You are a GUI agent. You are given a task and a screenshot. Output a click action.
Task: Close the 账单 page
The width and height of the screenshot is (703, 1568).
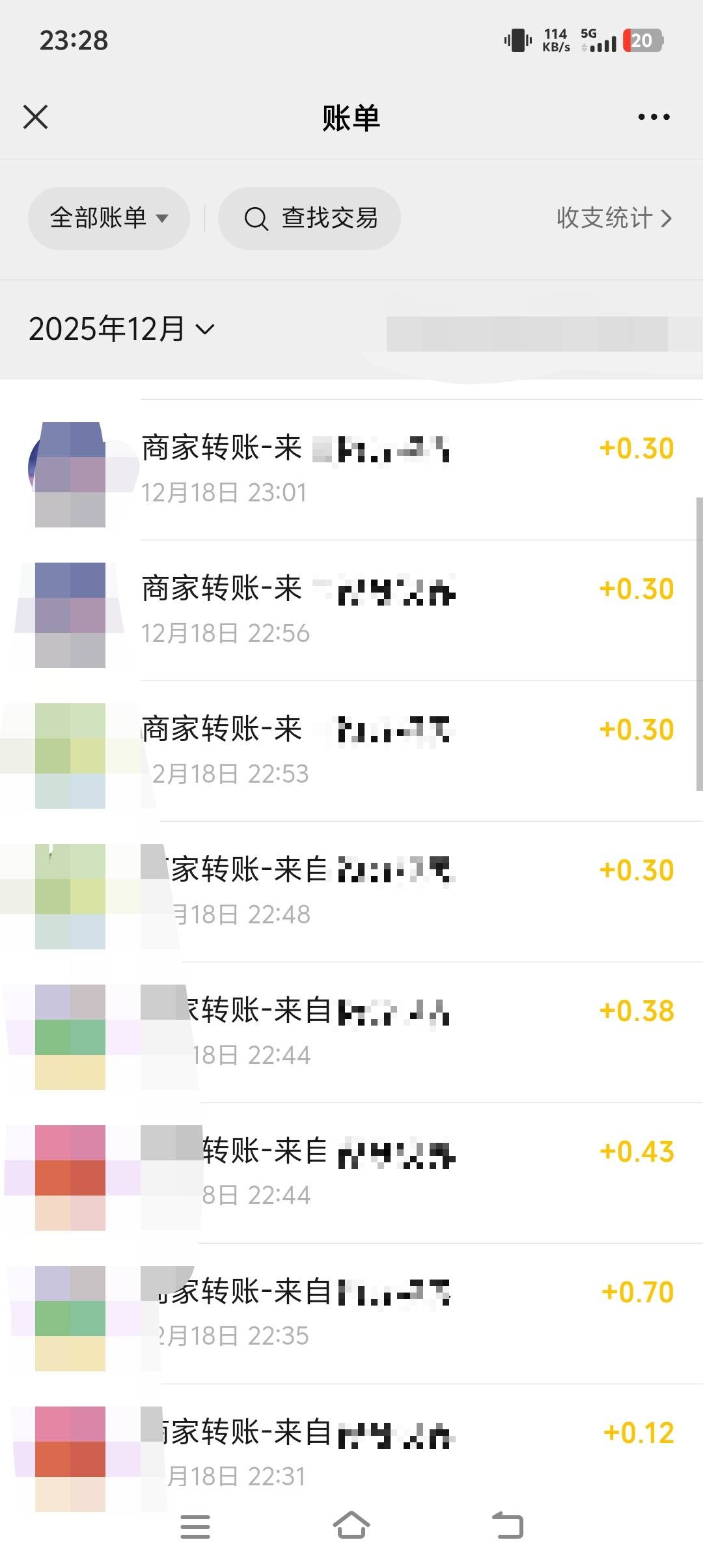coord(36,117)
